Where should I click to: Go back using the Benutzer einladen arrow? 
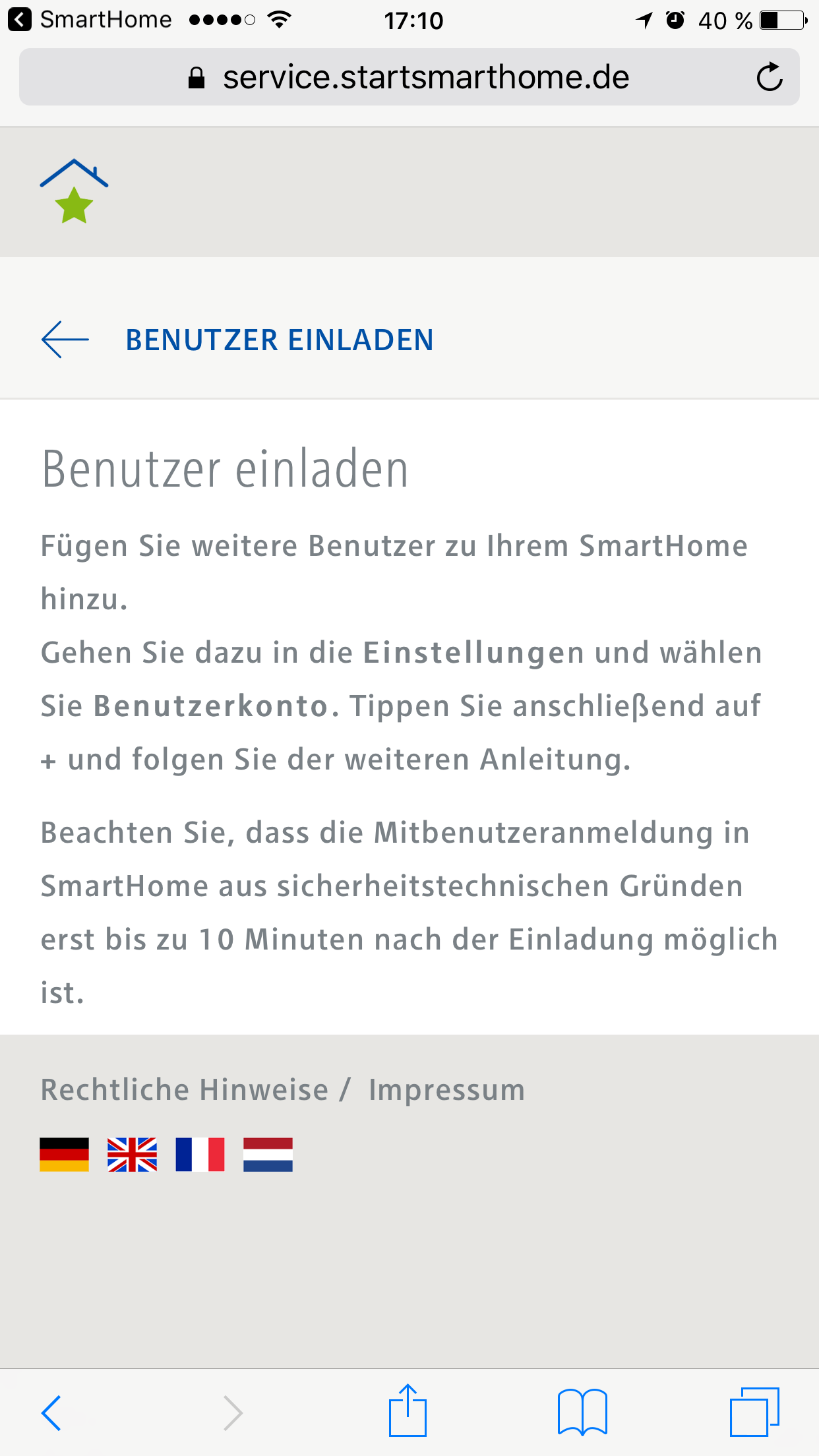click(65, 340)
